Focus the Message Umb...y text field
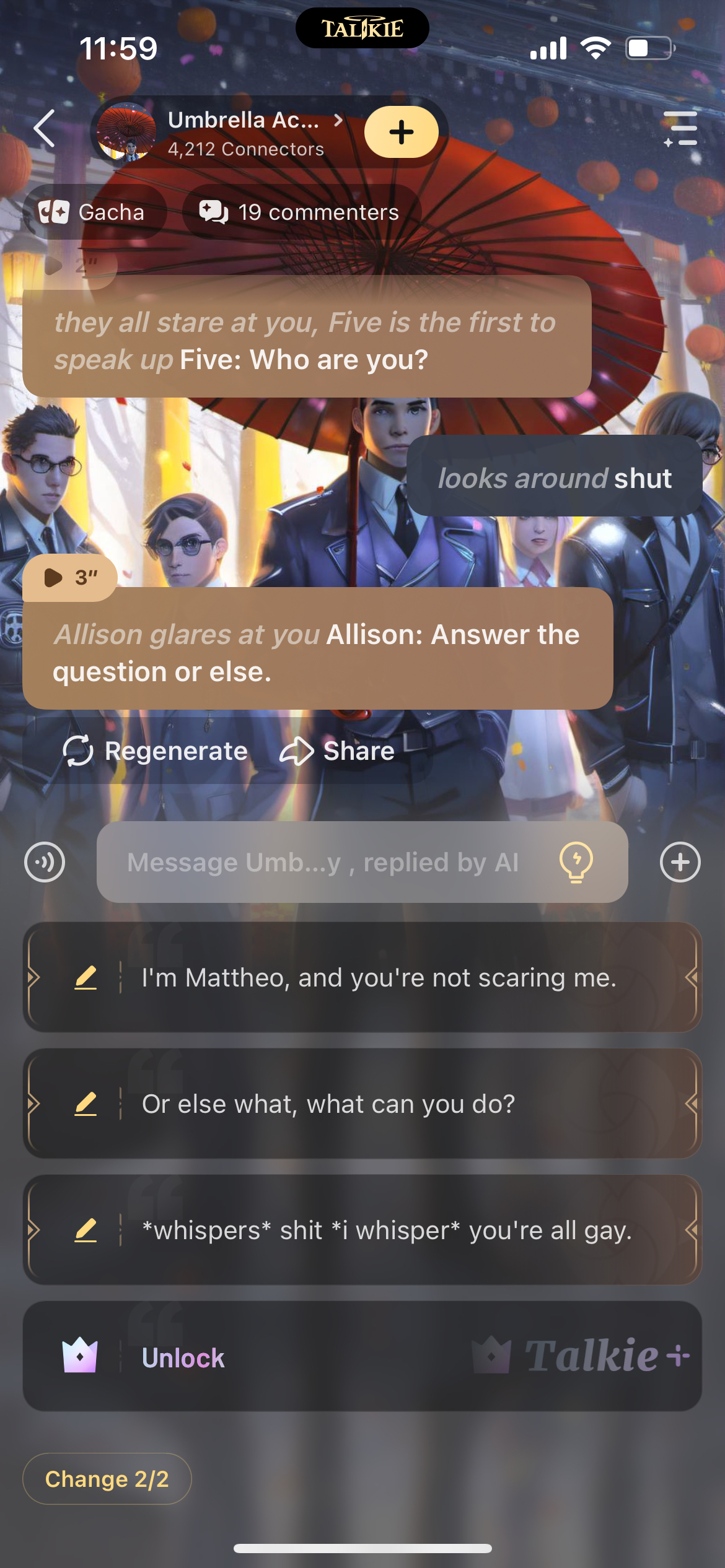 [x=322, y=862]
